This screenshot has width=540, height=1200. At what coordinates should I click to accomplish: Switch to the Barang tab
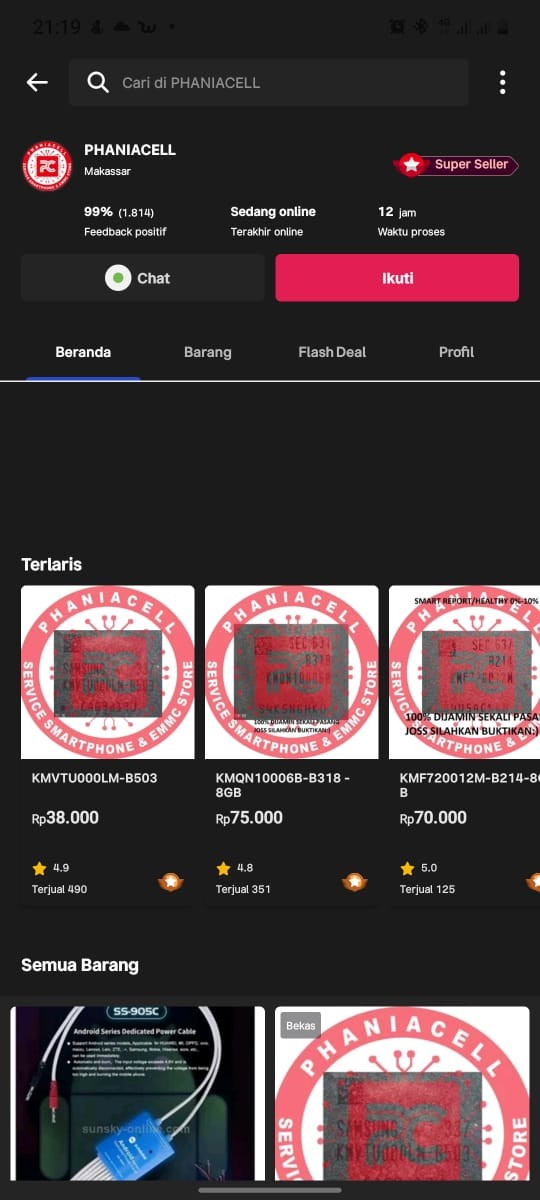(x=208, y=352)
